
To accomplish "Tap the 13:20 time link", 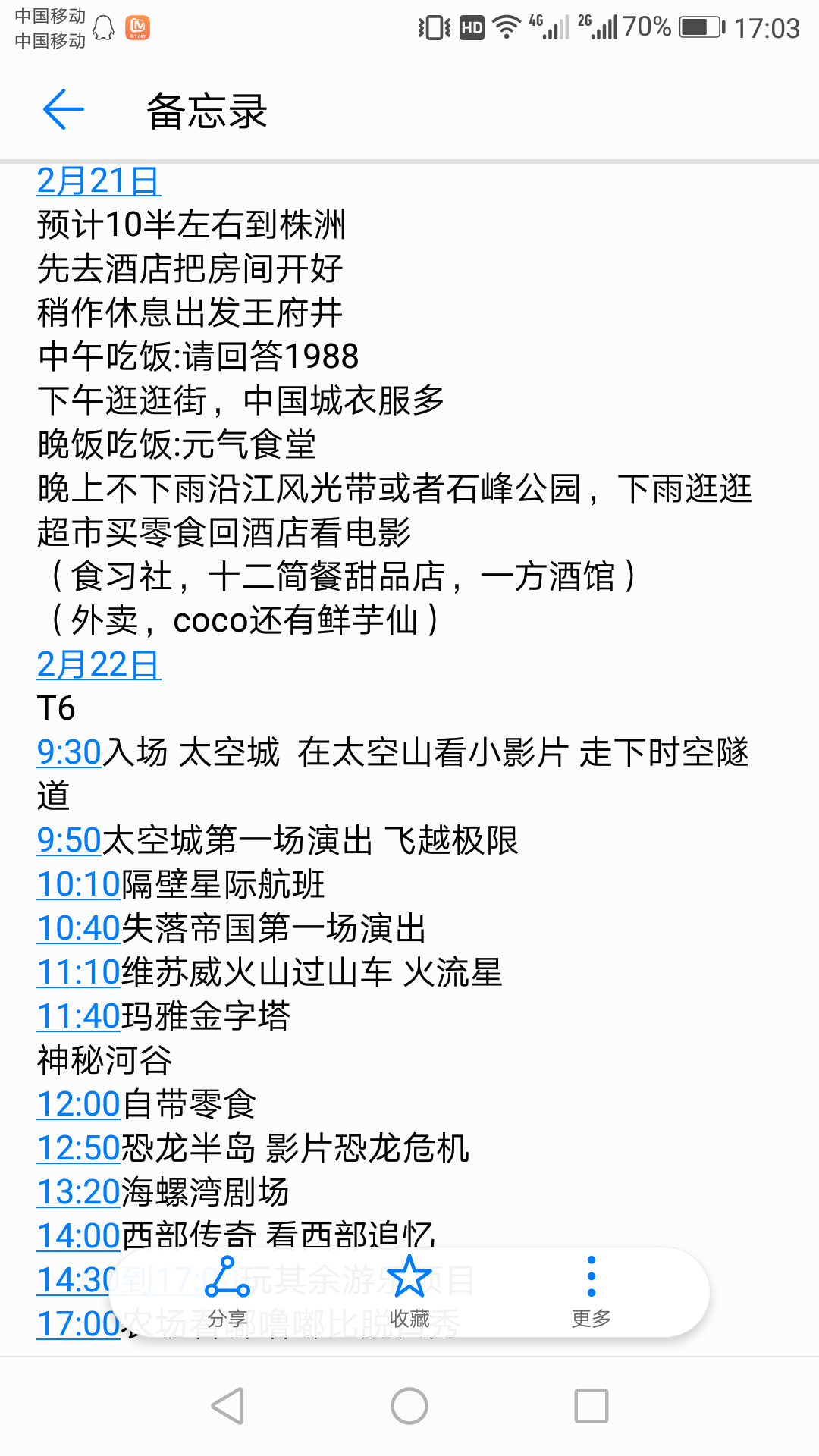I will point(79,1192).
